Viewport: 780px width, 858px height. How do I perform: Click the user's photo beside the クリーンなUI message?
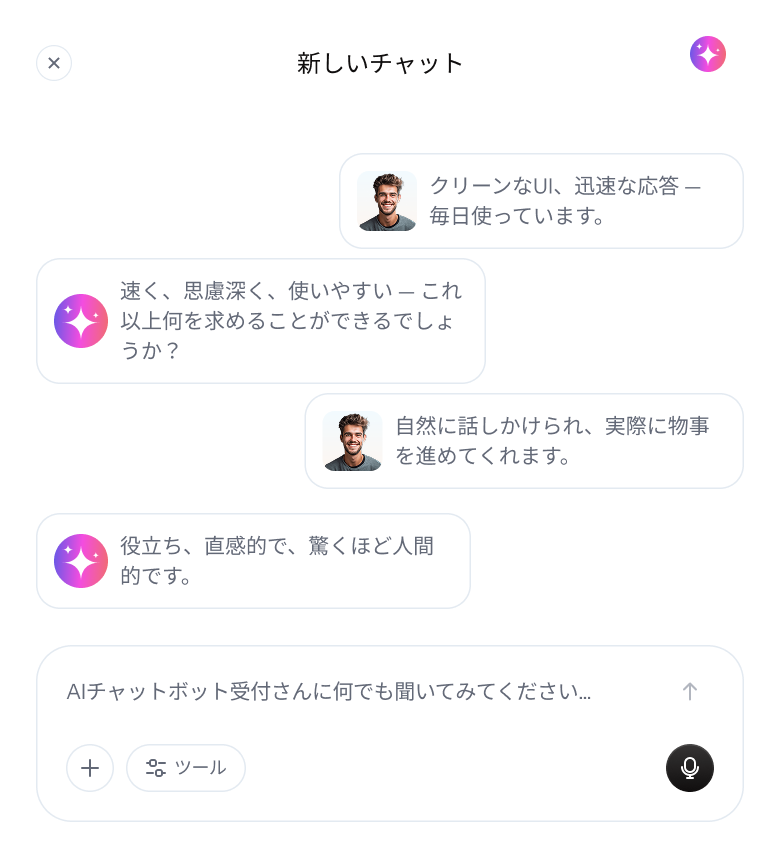(386, 201)
